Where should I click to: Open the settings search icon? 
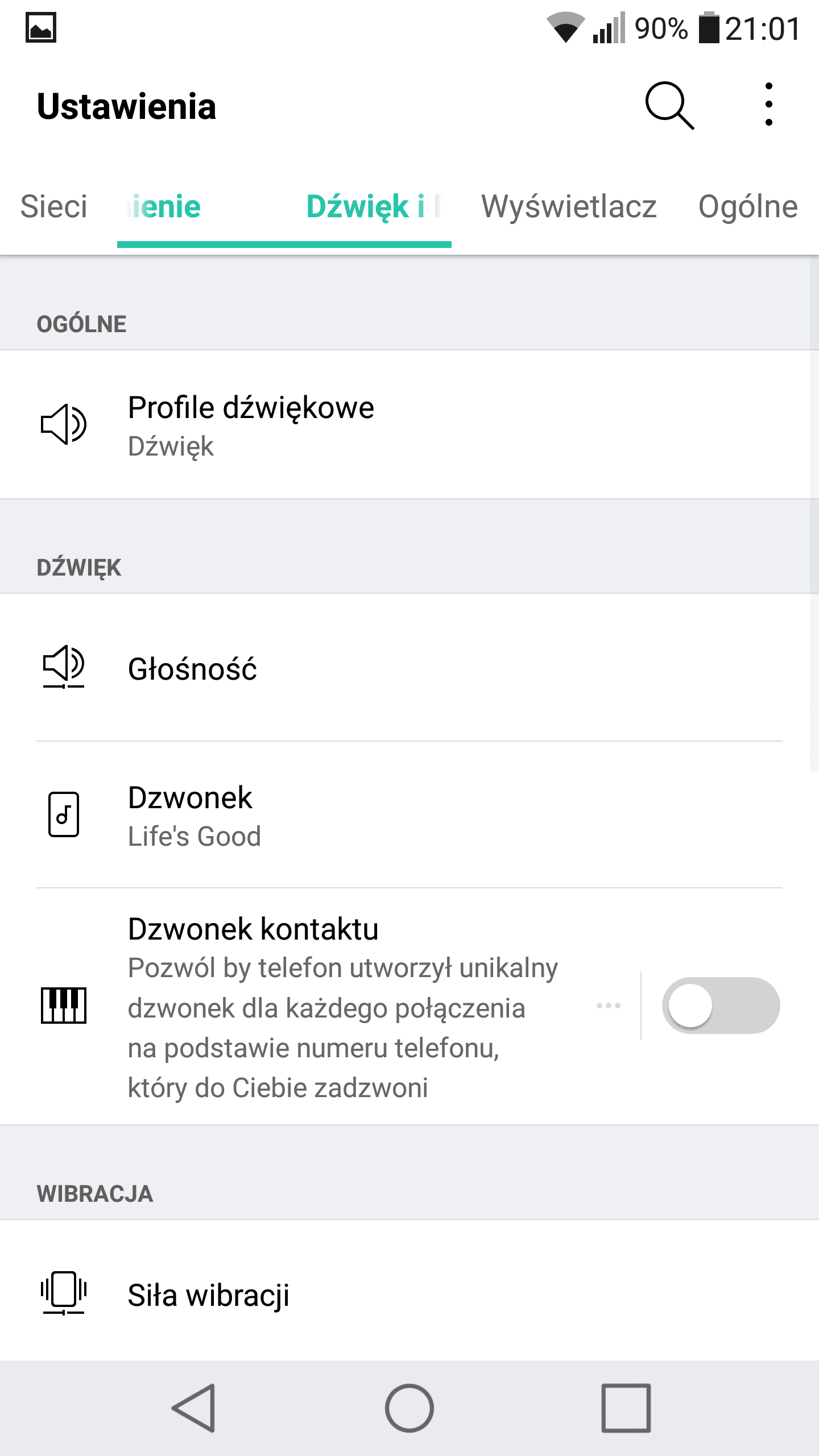point(669,106)
